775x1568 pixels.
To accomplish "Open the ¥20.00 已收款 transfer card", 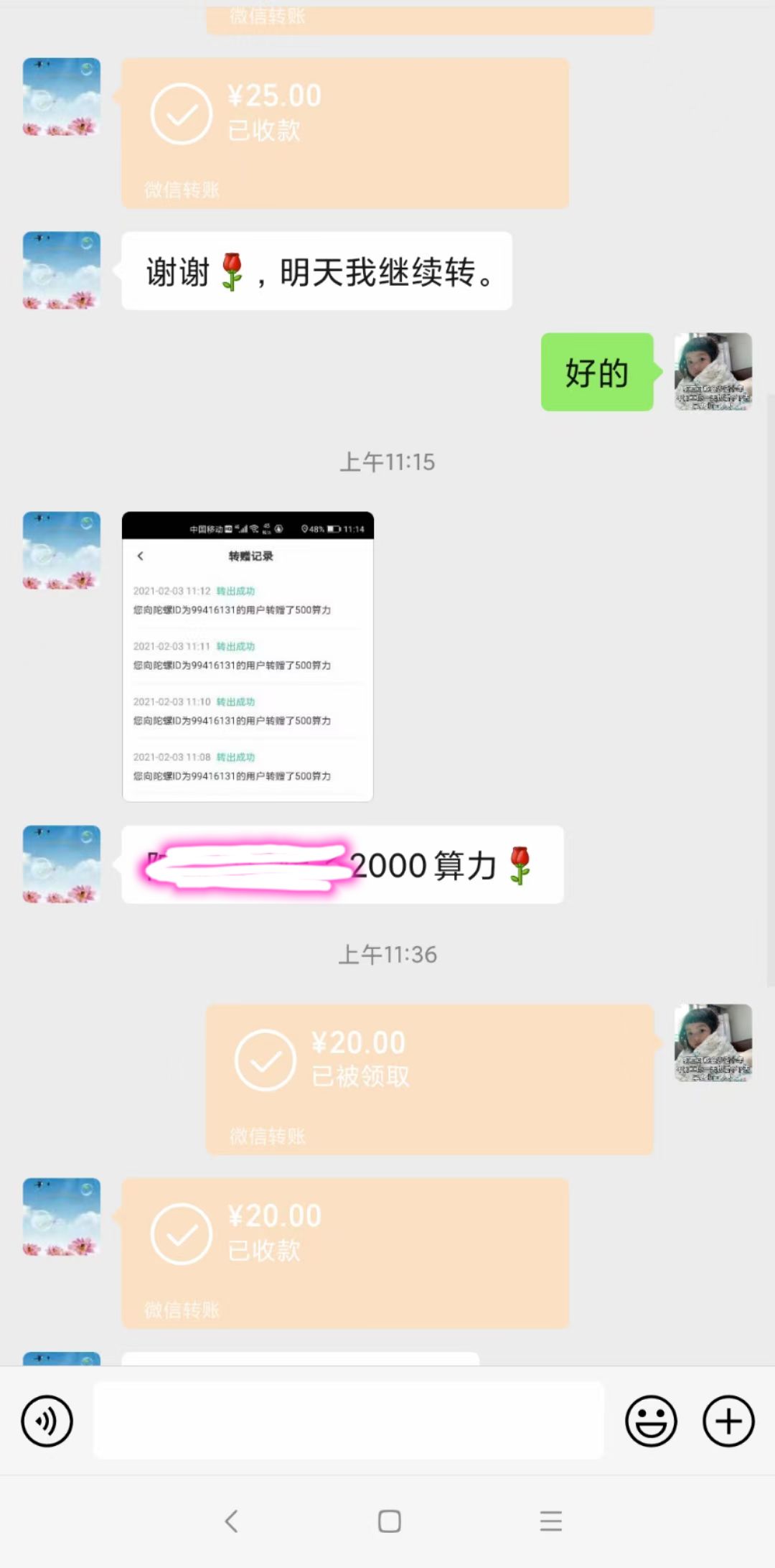I will pos(344,1252).
